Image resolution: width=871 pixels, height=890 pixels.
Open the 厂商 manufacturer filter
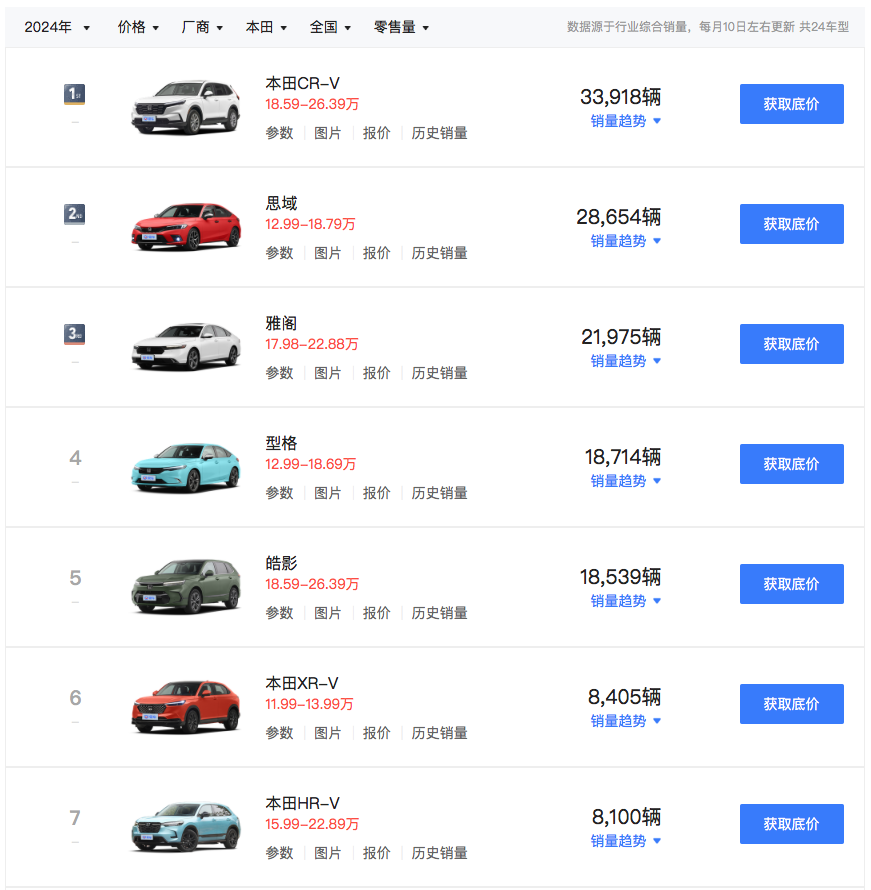click(202, 27)
